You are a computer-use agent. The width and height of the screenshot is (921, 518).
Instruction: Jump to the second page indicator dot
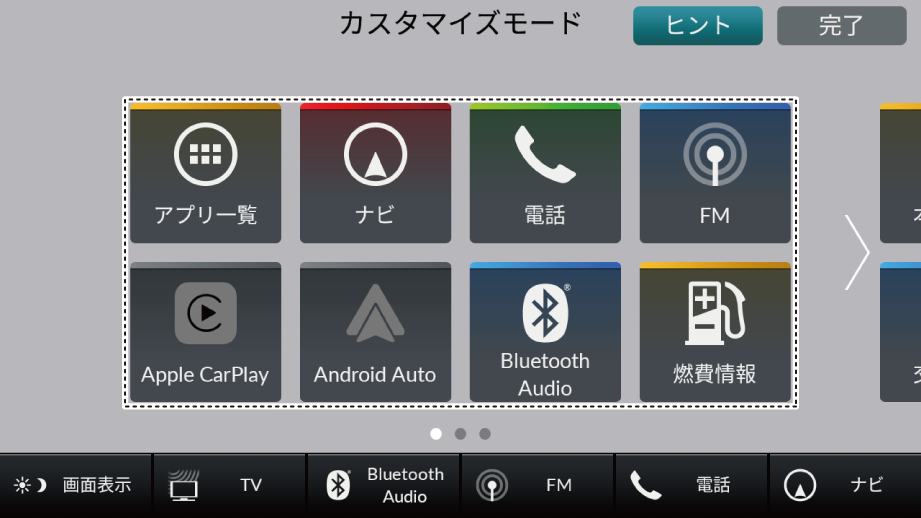[460, 434]
